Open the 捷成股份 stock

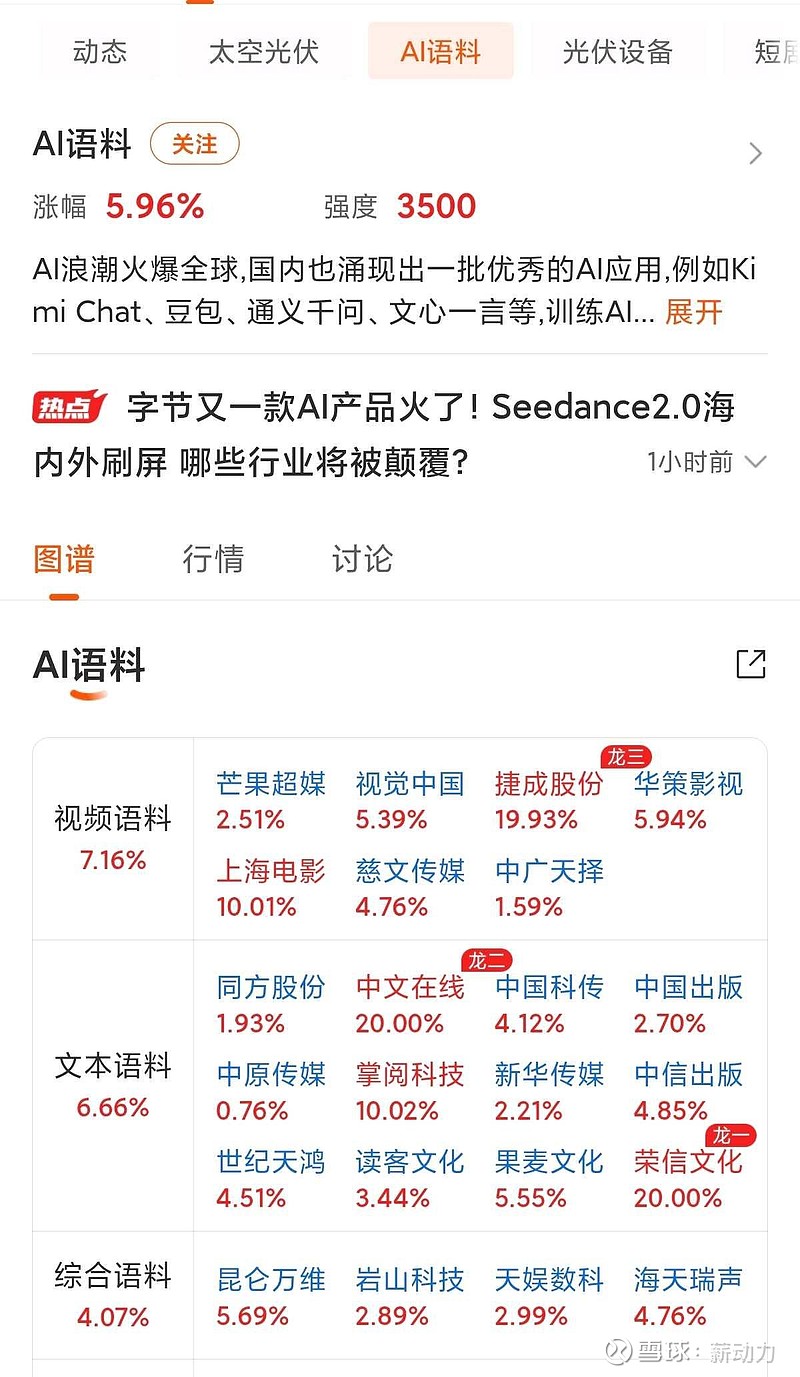coord(548,800)
